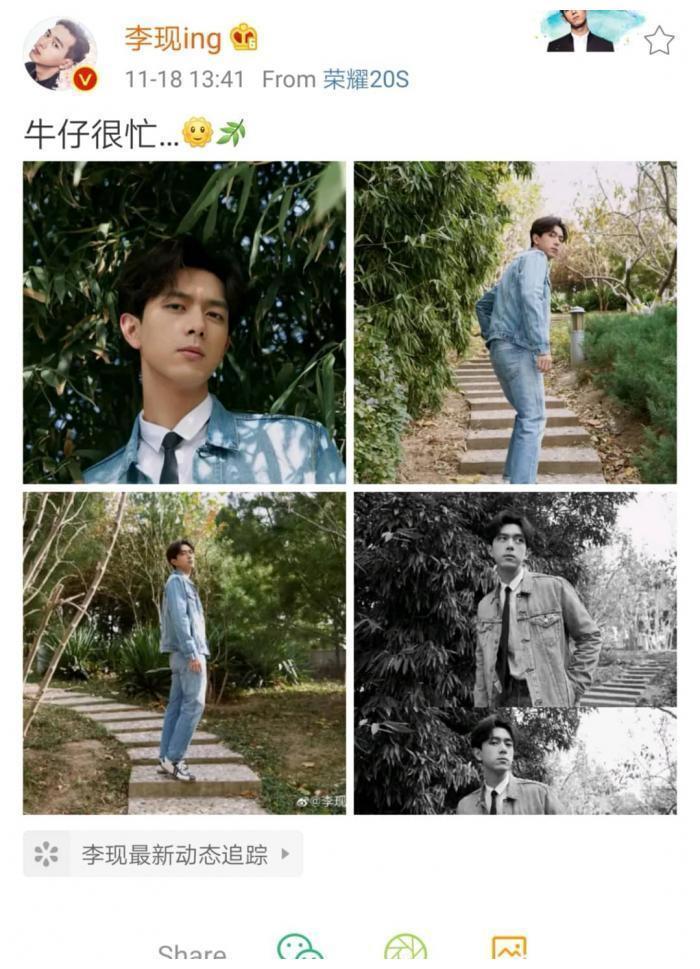The width and height of the screenshot is (700, 969).
Task: Open the 李现ing username link
Action: click(172, 39)
